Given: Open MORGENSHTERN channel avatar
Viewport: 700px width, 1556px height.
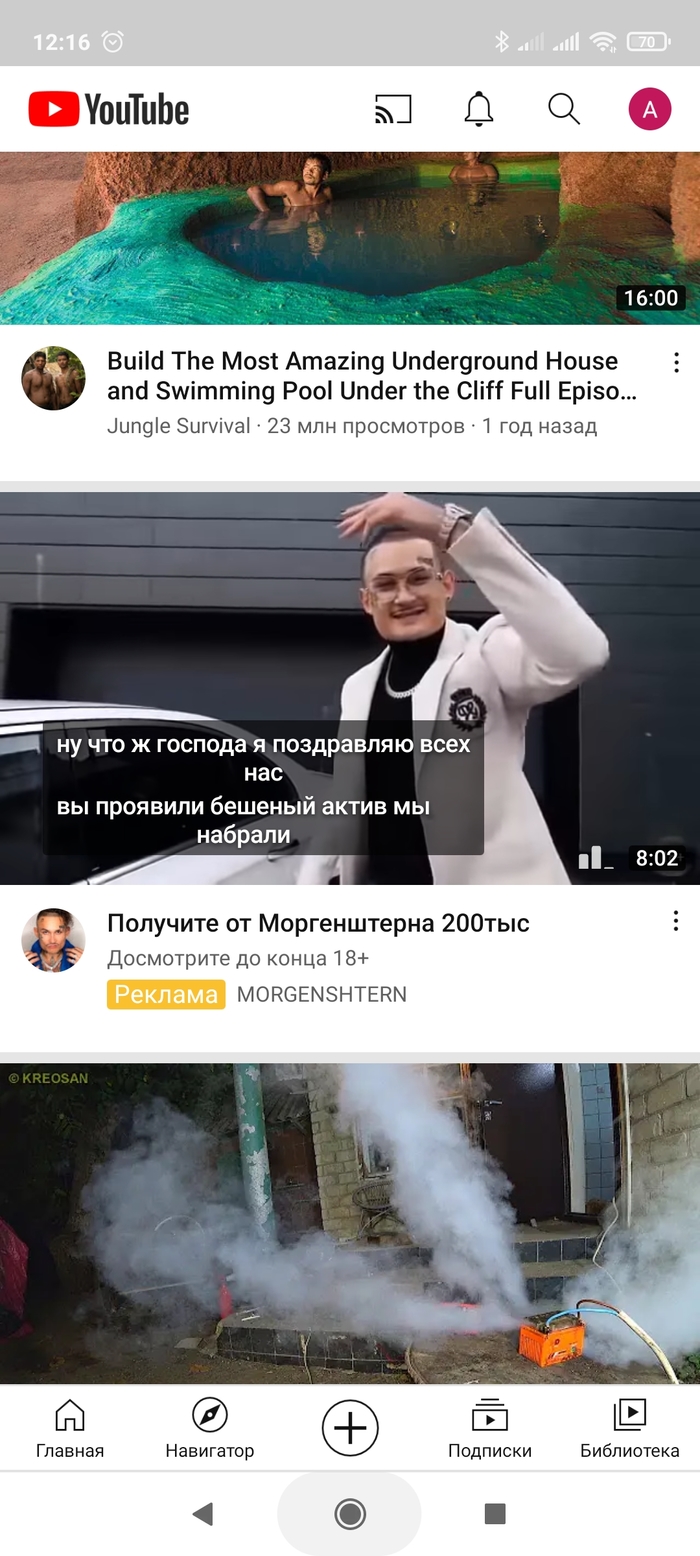Looking at the screenshot, I should (53, 940).
